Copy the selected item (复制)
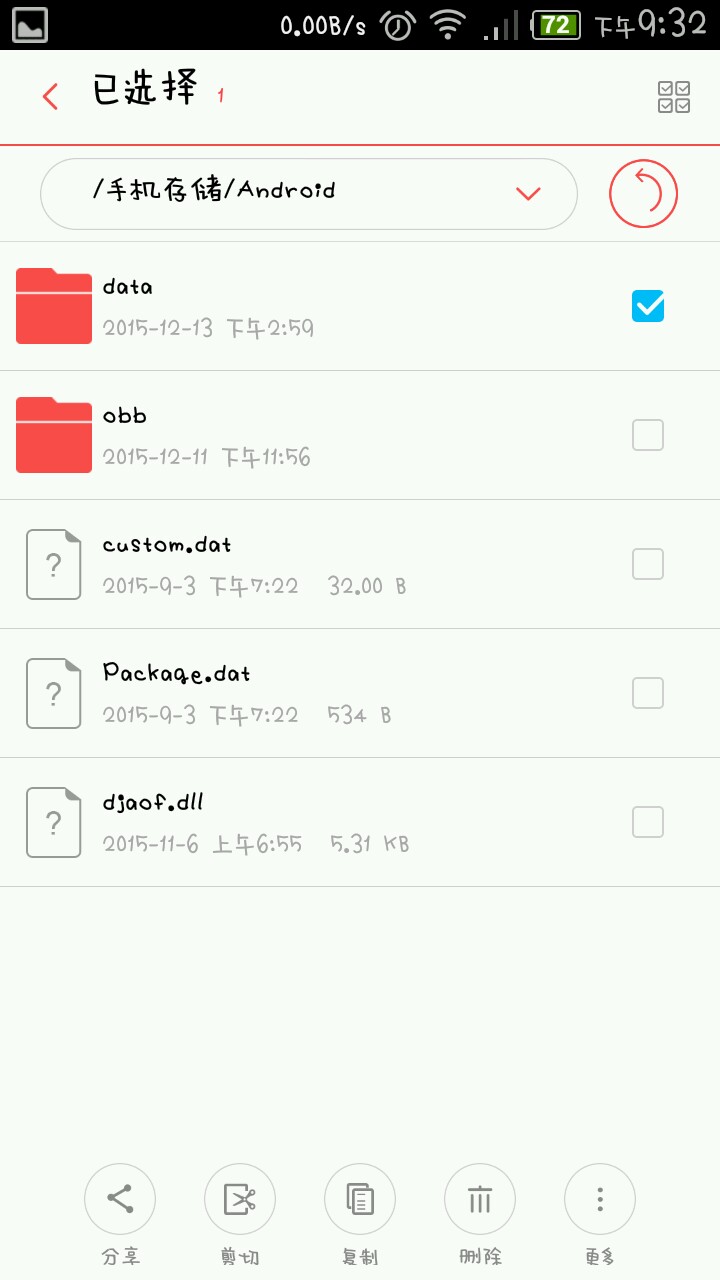Screen dimensions: 720x1280 (x=360, y=1199)
